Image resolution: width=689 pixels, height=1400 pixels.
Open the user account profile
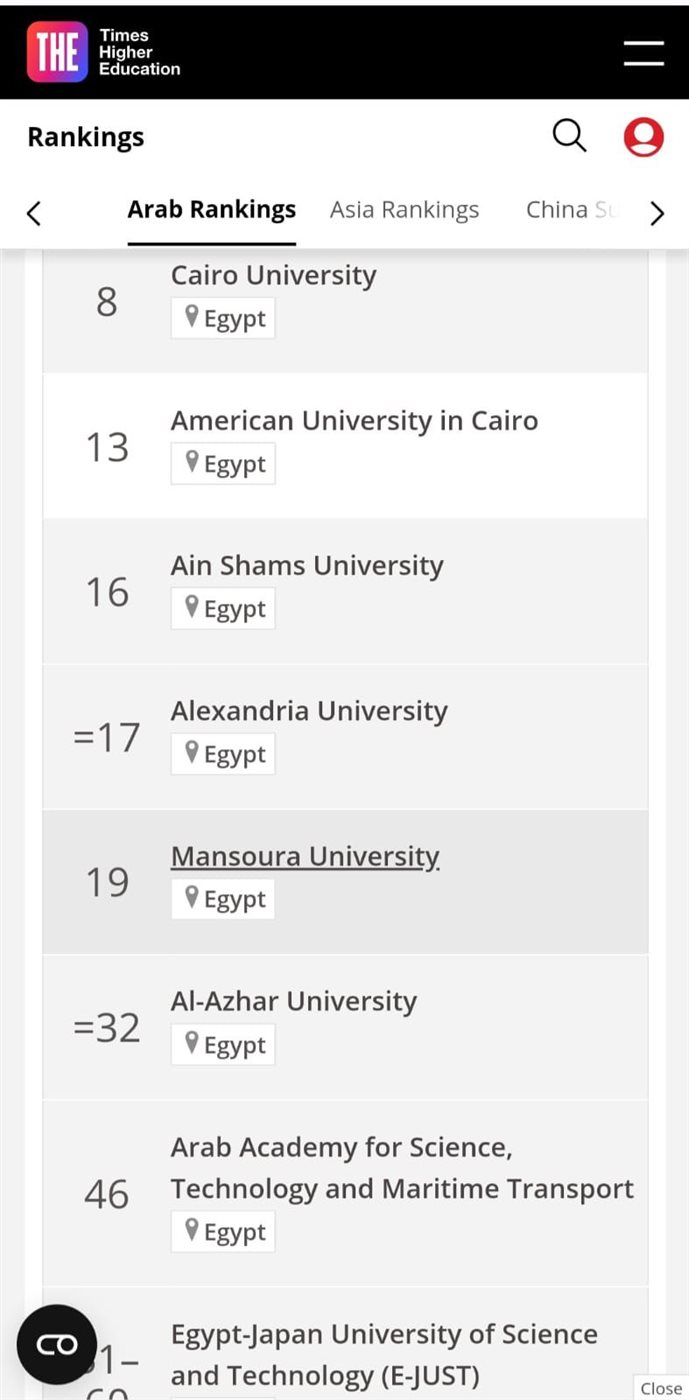tap(643, 137)
